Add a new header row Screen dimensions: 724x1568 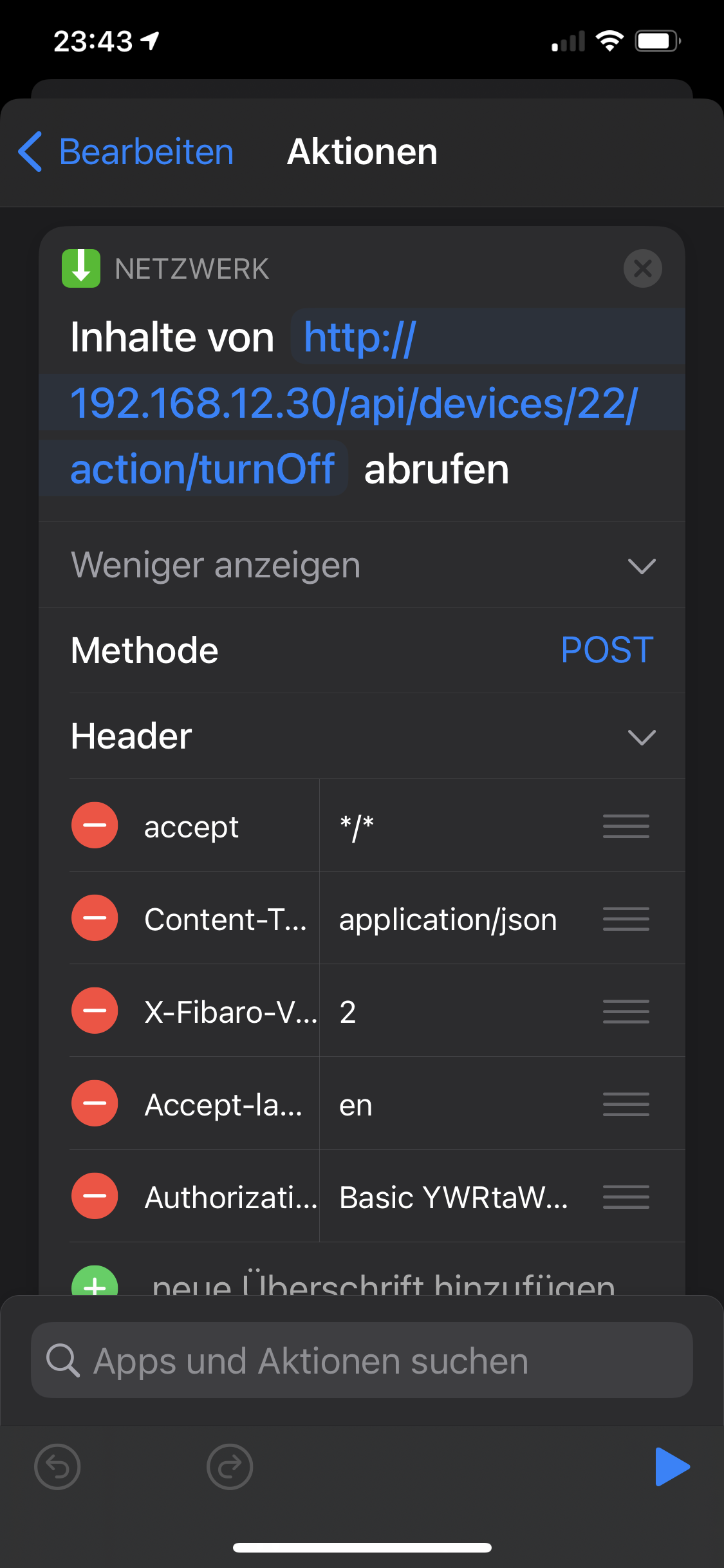point(95,1284)
